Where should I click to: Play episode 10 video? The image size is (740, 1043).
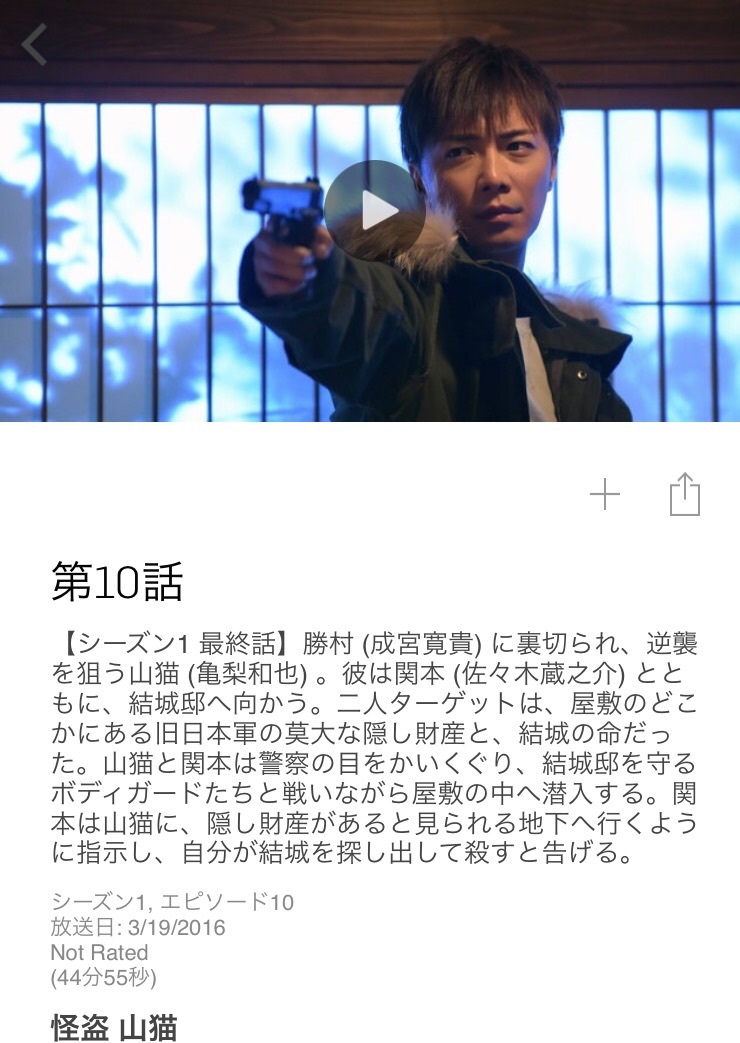coord(374,210)
